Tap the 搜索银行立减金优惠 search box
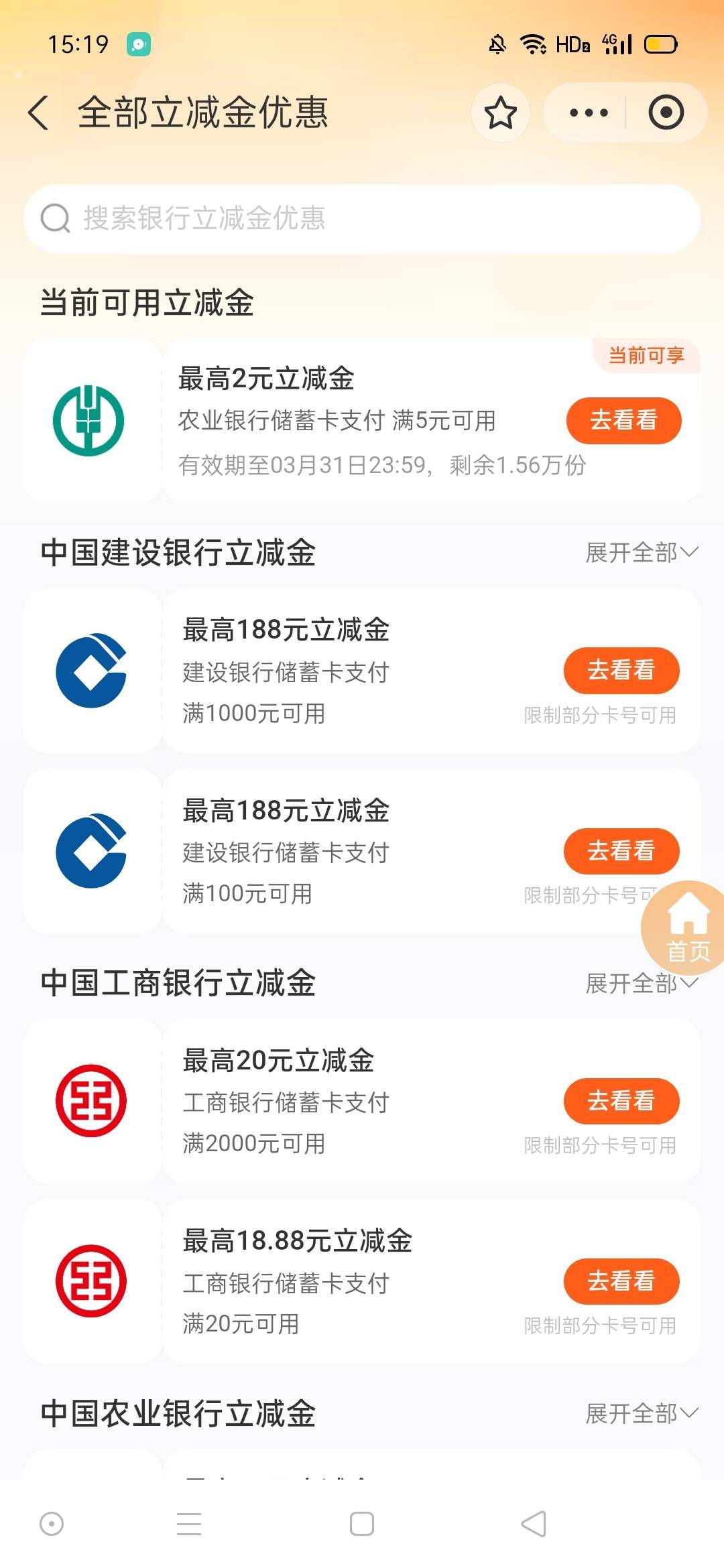Image resolution: width=724 pixels, height=1568 pixels. 362,218
